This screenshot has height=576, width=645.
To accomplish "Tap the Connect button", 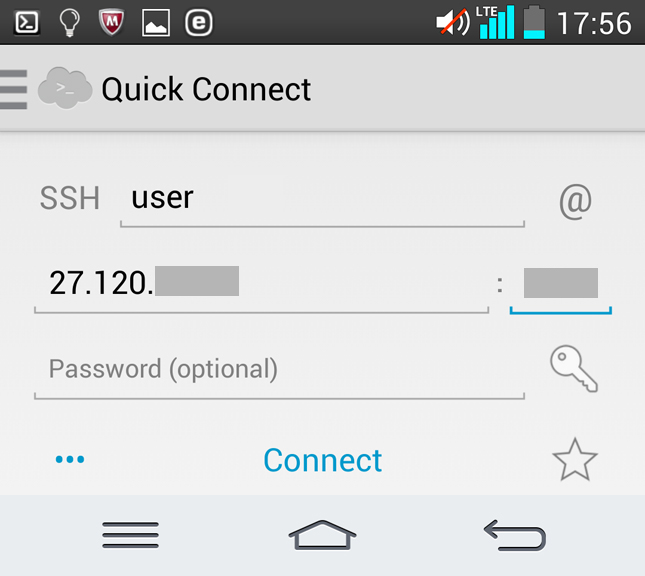I will [322, 460].
